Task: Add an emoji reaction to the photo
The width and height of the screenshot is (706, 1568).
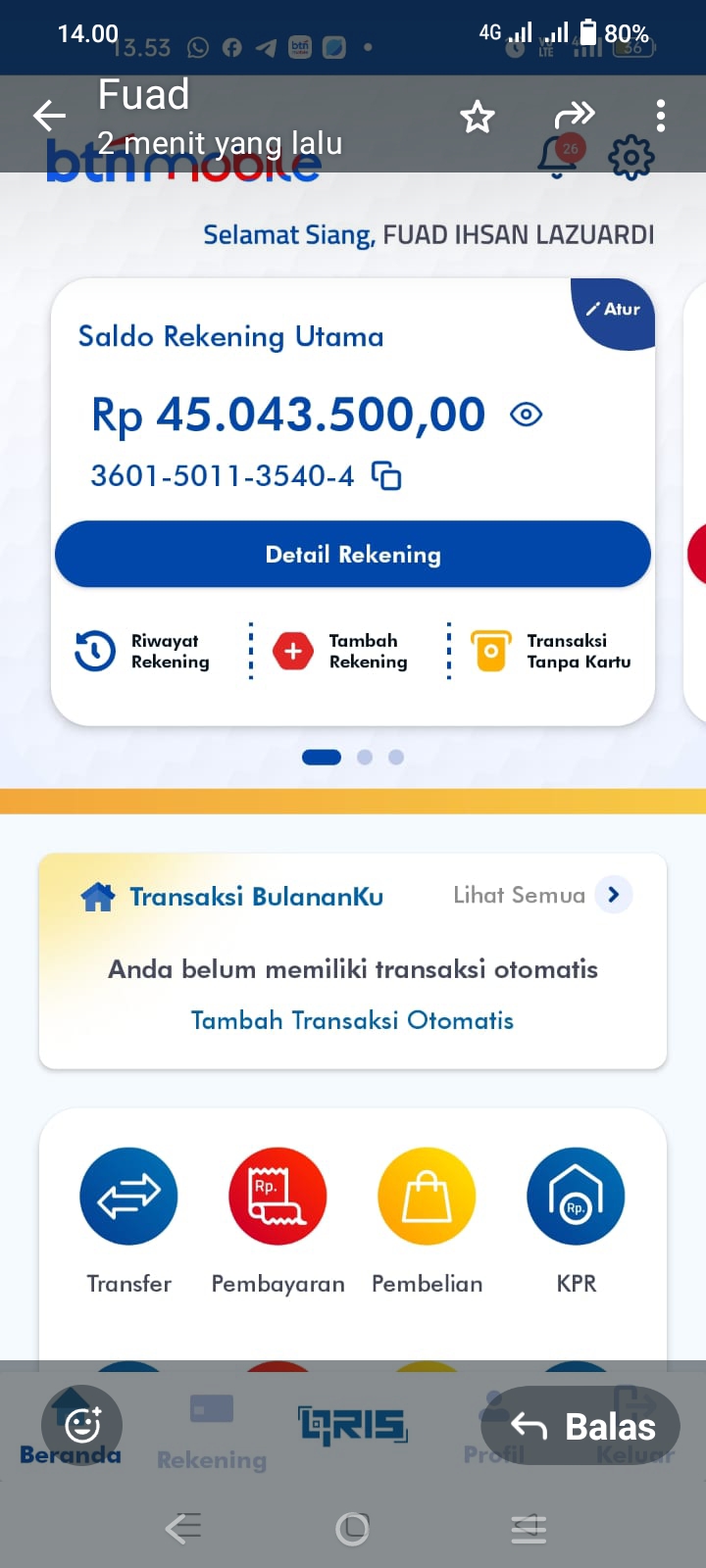Action: (x=81, y=1424)
